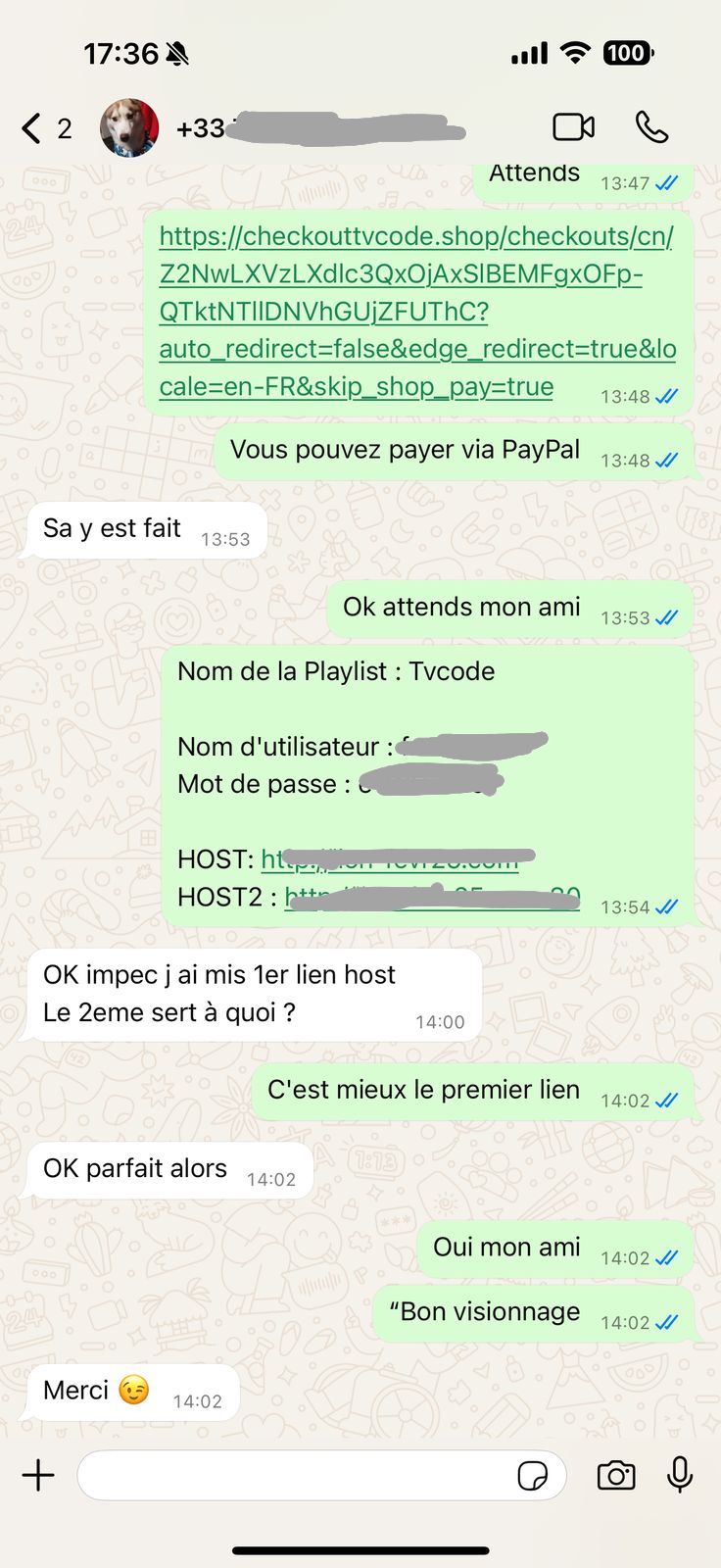This screenshot has height=1568, width=721.
Task: Open the checkouttvcode.shop checkout link
Action: 415,312
